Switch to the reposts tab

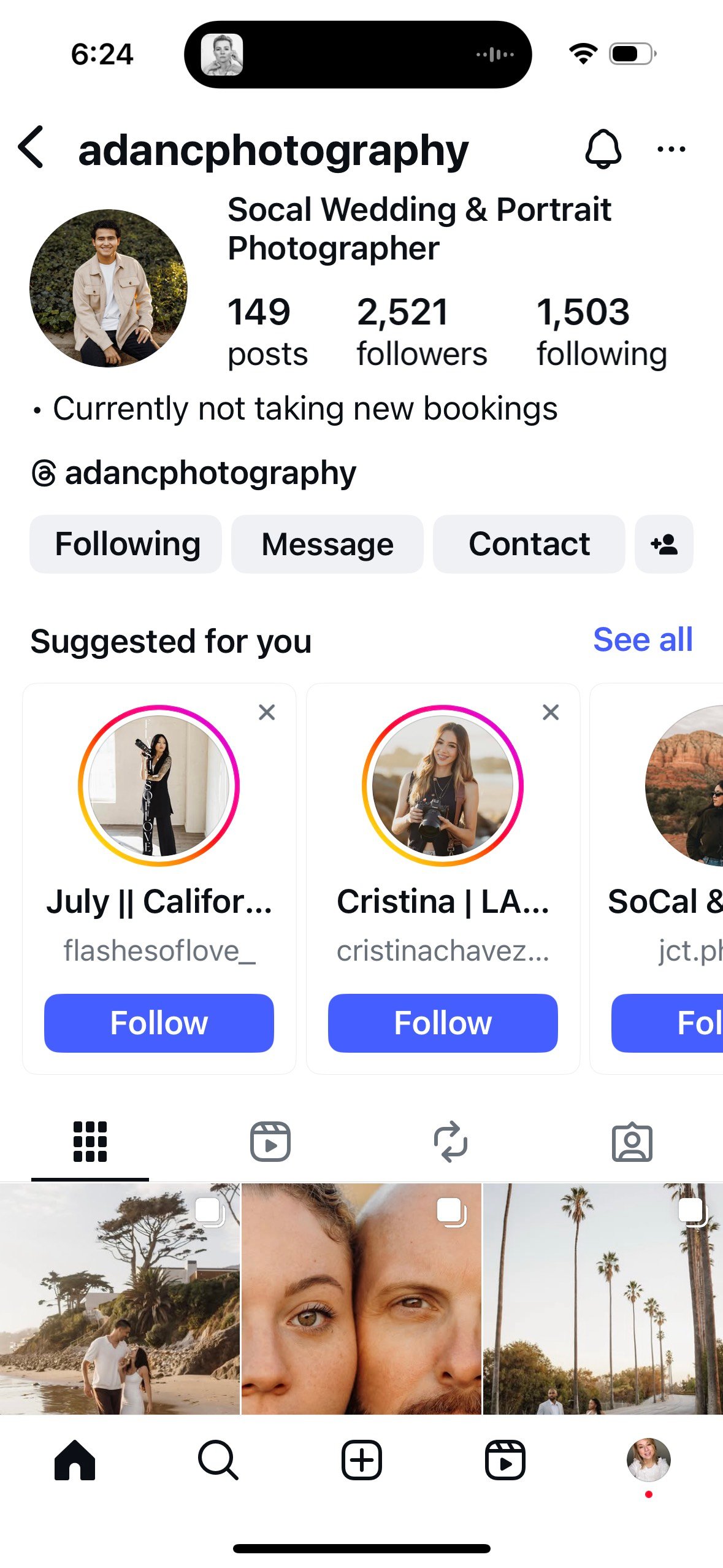click(451, 1142)
